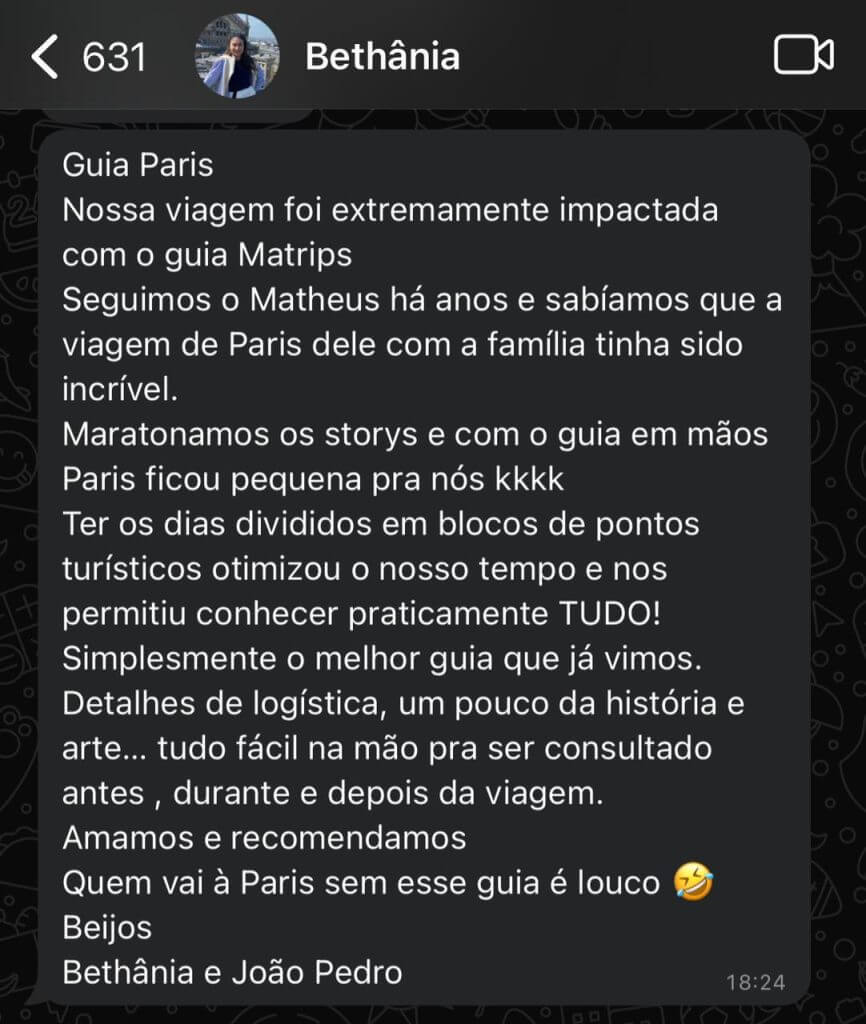Open contact info for Bethânia
This screenshot has height=1024, width=866.
[382, 56]
